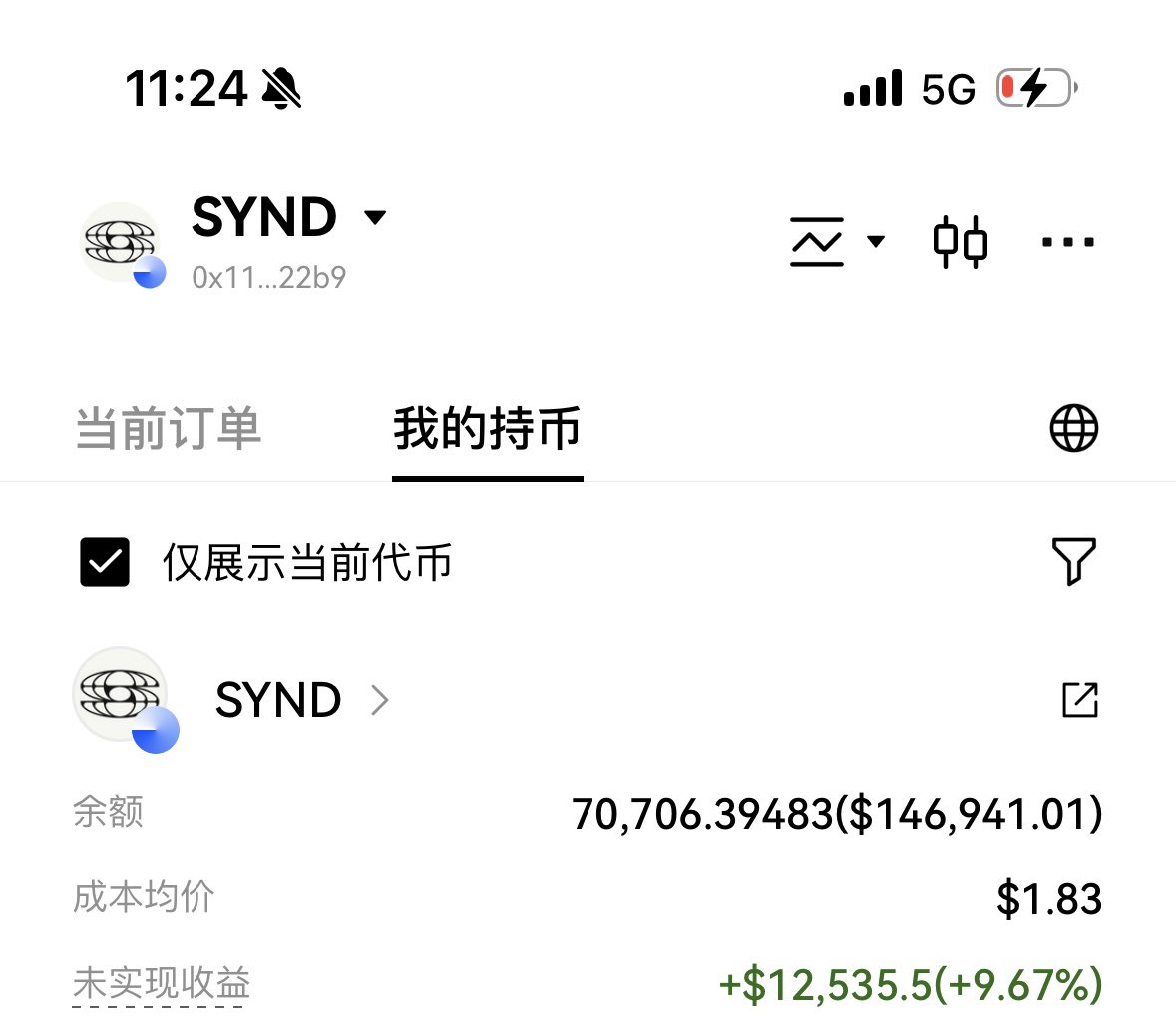Image resolution: width=1176 pixels, height=1032 pixels.
Task: Tap the underlined 未实现收益 label
Action: click(162, 984)
